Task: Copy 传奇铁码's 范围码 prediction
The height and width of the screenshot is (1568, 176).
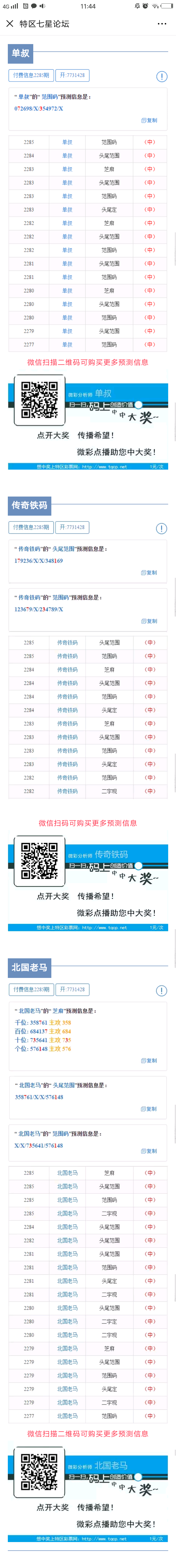Action: (x=149, y=621)
